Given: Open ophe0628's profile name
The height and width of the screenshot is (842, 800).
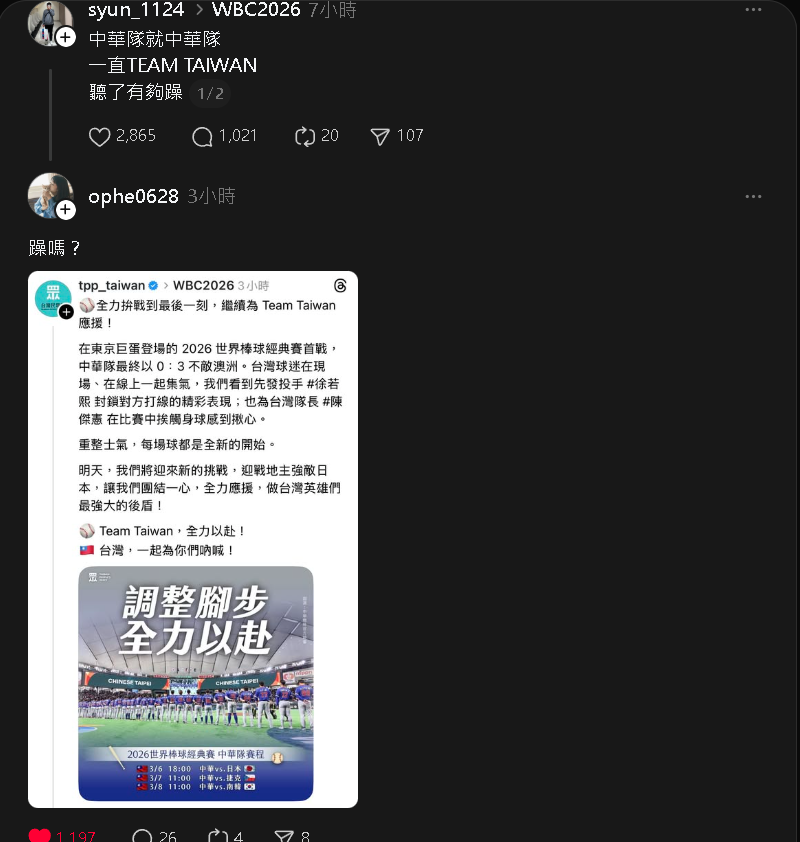Looking at the screenshot, I should [x=133, y=197].
